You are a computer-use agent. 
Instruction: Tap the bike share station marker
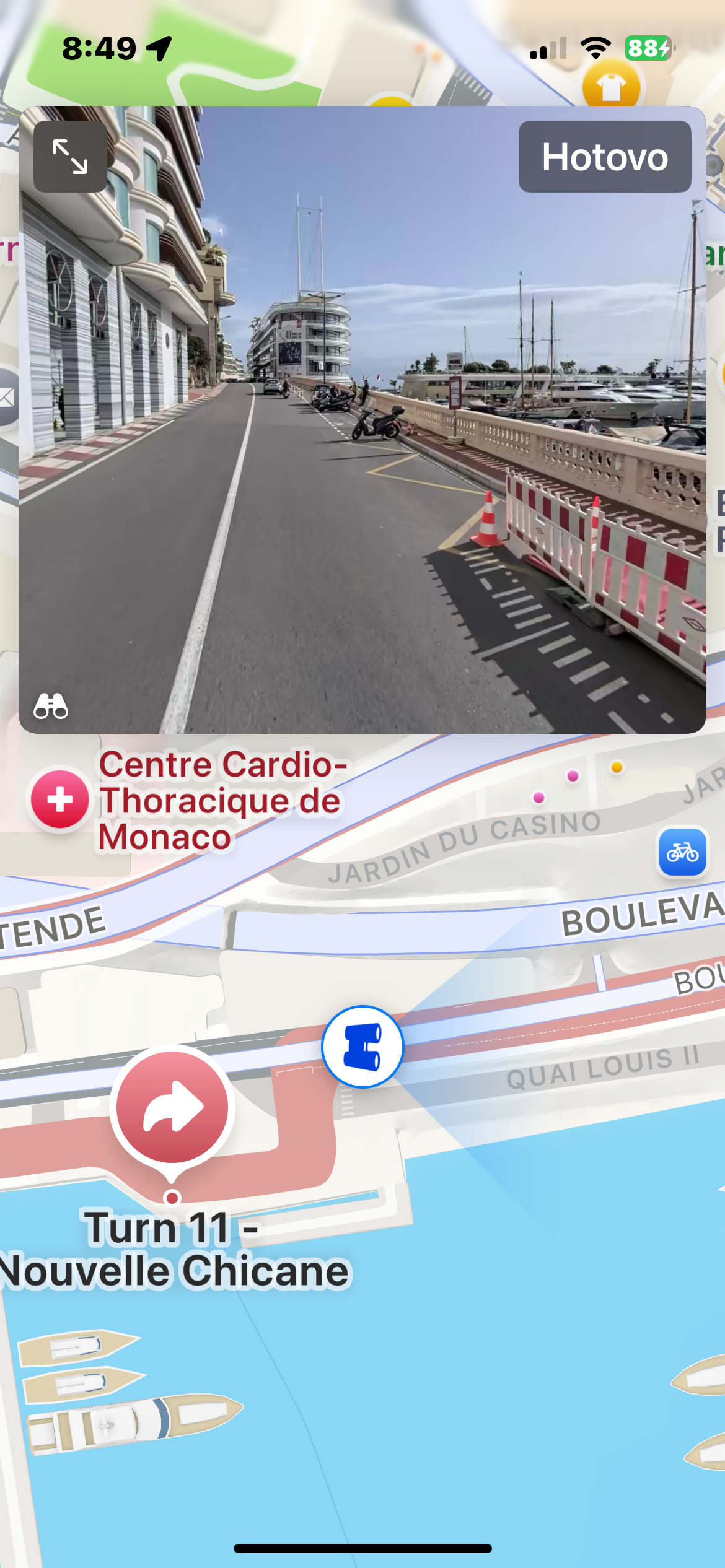(682, 852)
